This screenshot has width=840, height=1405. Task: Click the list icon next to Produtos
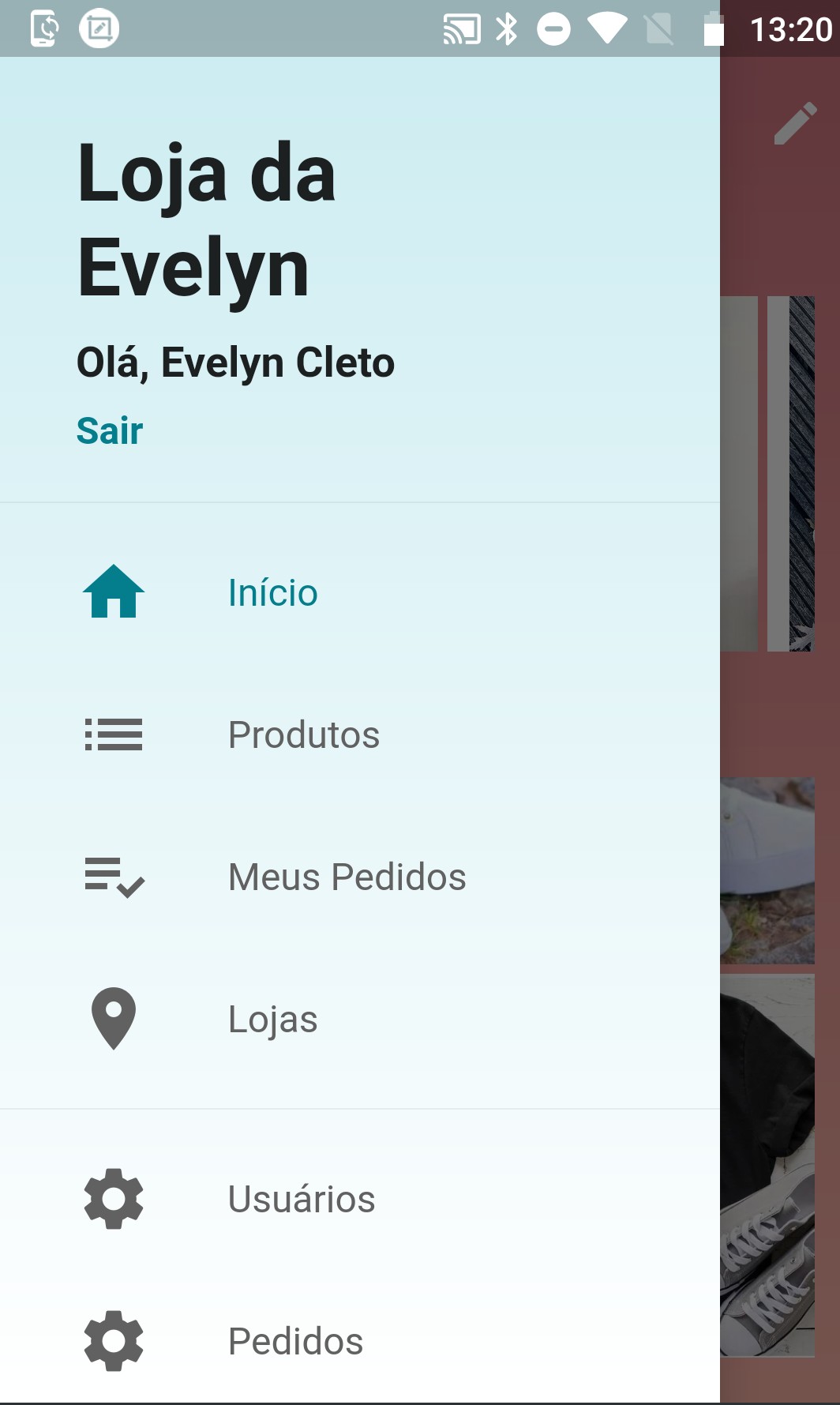113,734
